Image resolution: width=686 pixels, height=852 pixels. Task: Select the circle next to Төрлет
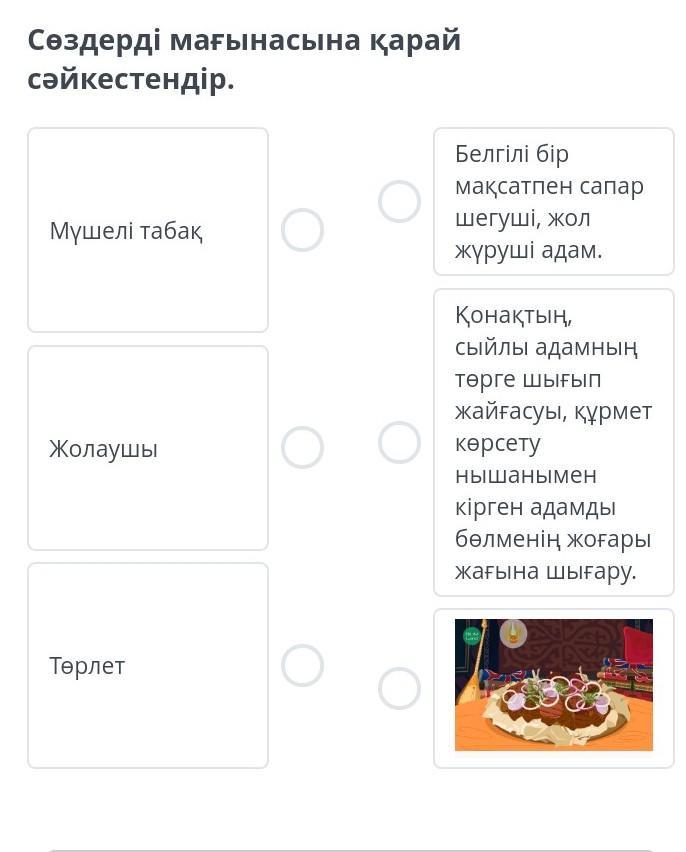click(x=302, y=665)
